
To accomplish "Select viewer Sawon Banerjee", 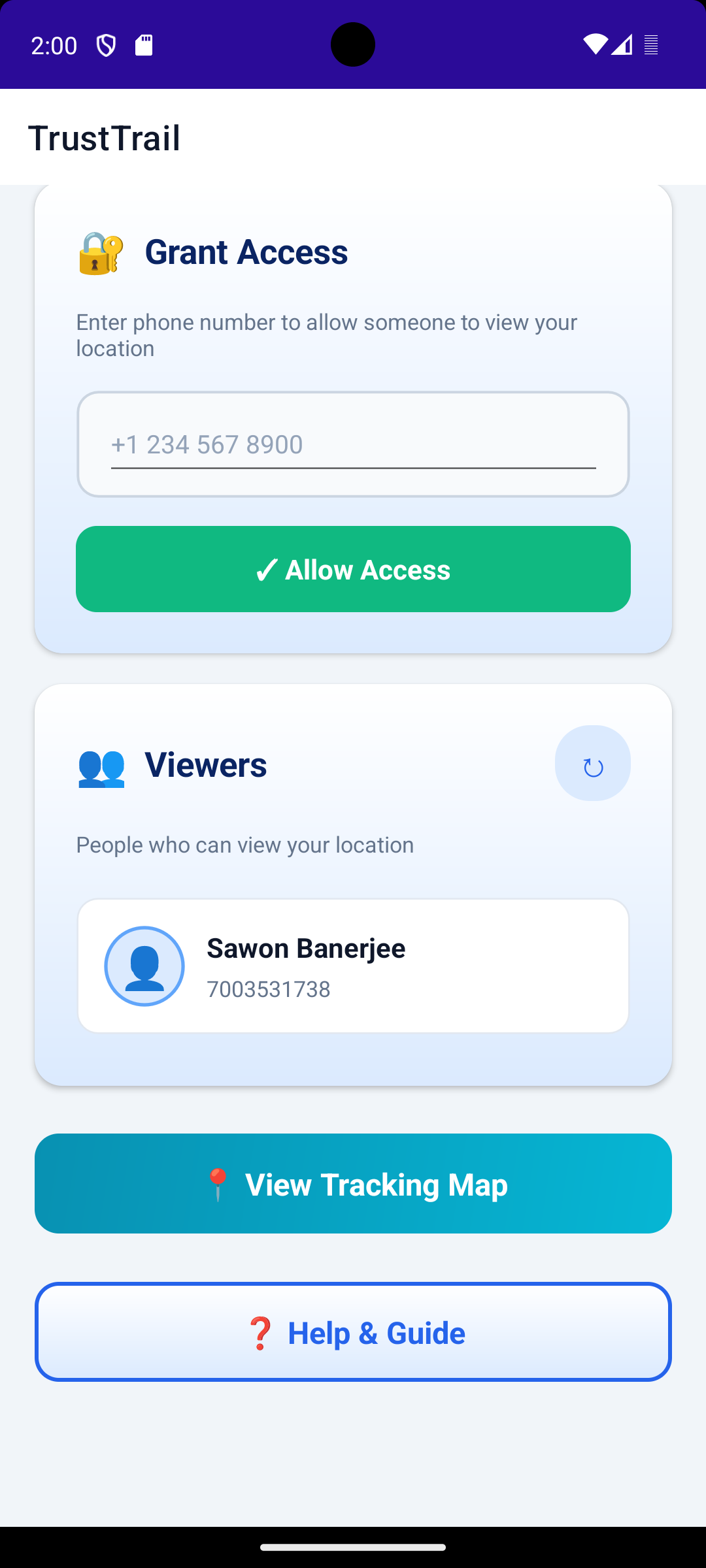I will [353, 966].
